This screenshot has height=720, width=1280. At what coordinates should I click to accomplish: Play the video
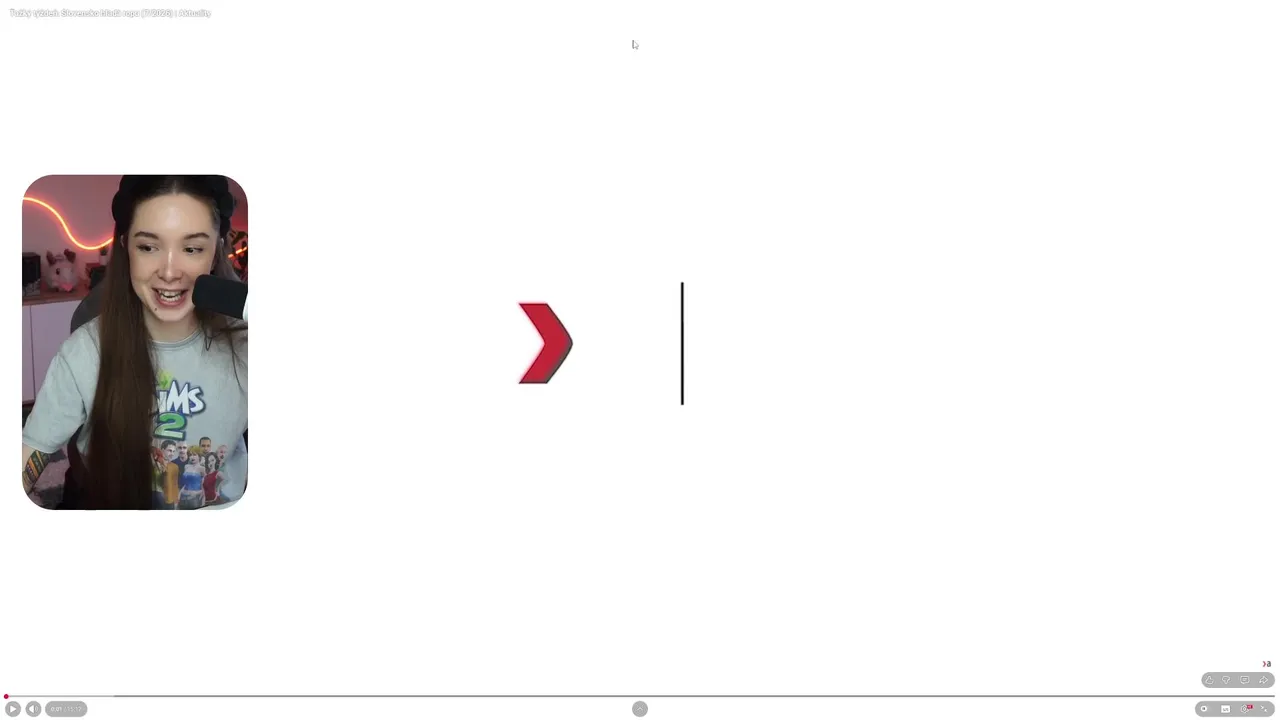13,709
